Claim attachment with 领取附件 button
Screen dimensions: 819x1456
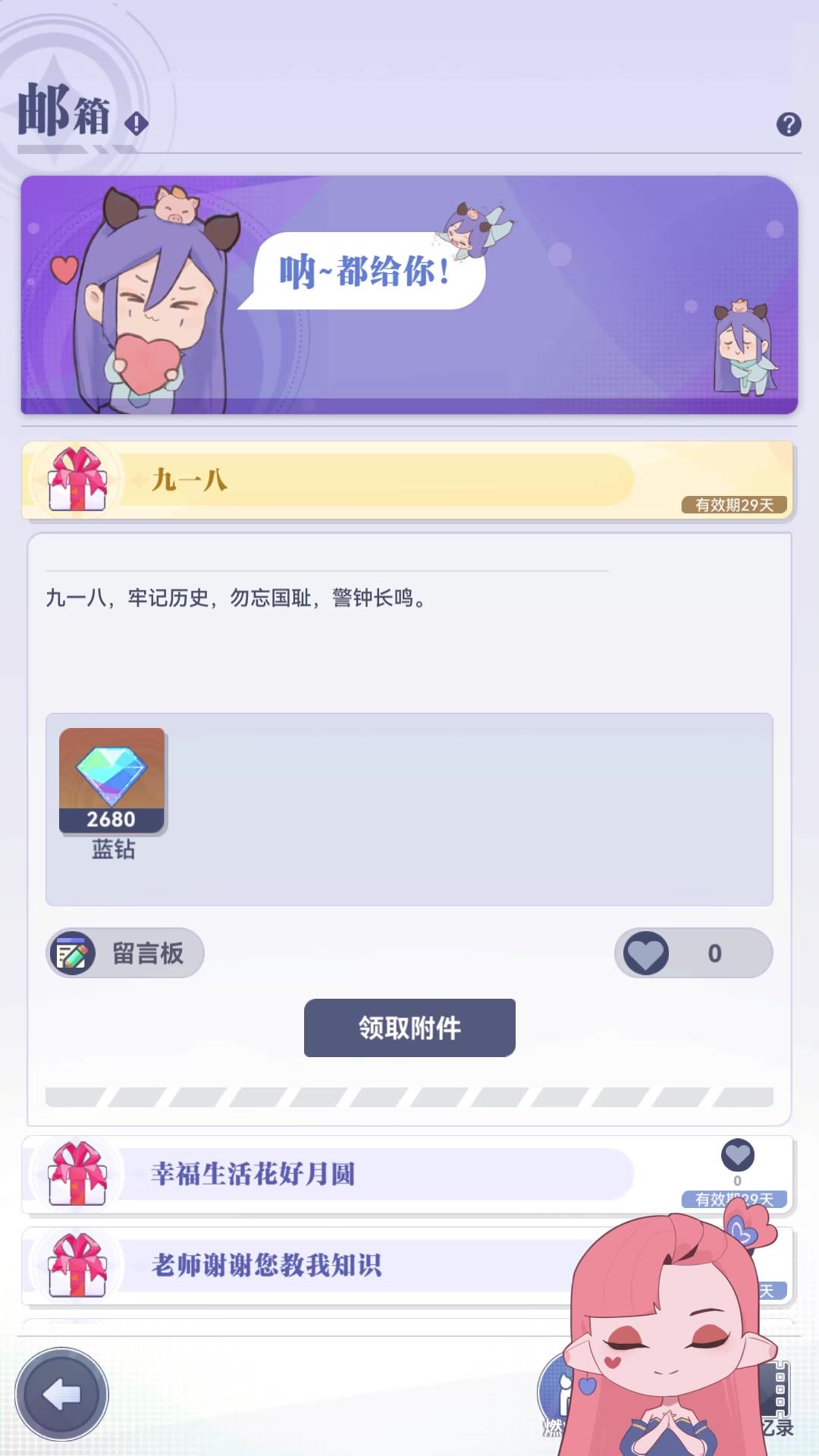pyautogui.click(x=409, y=1028)
